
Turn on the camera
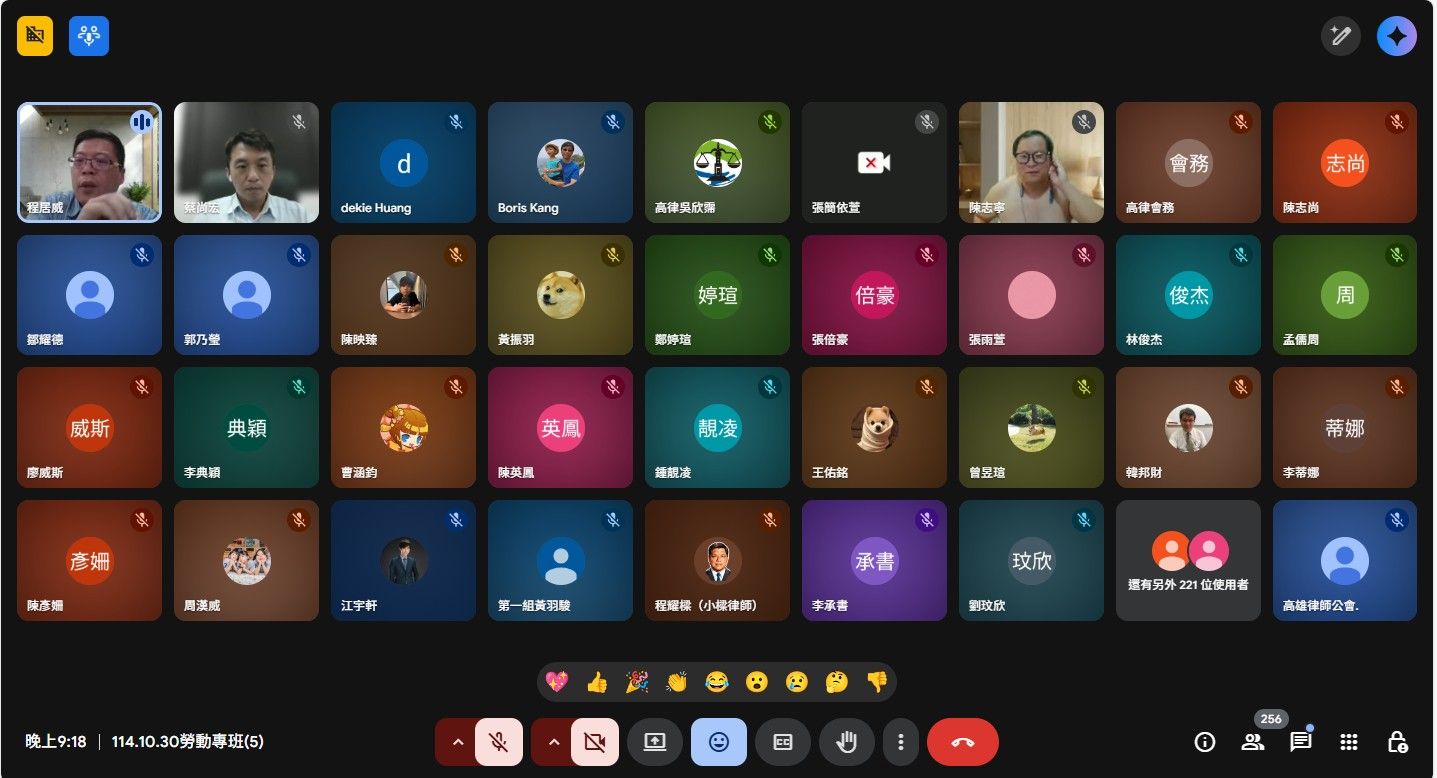coord(594,742)
